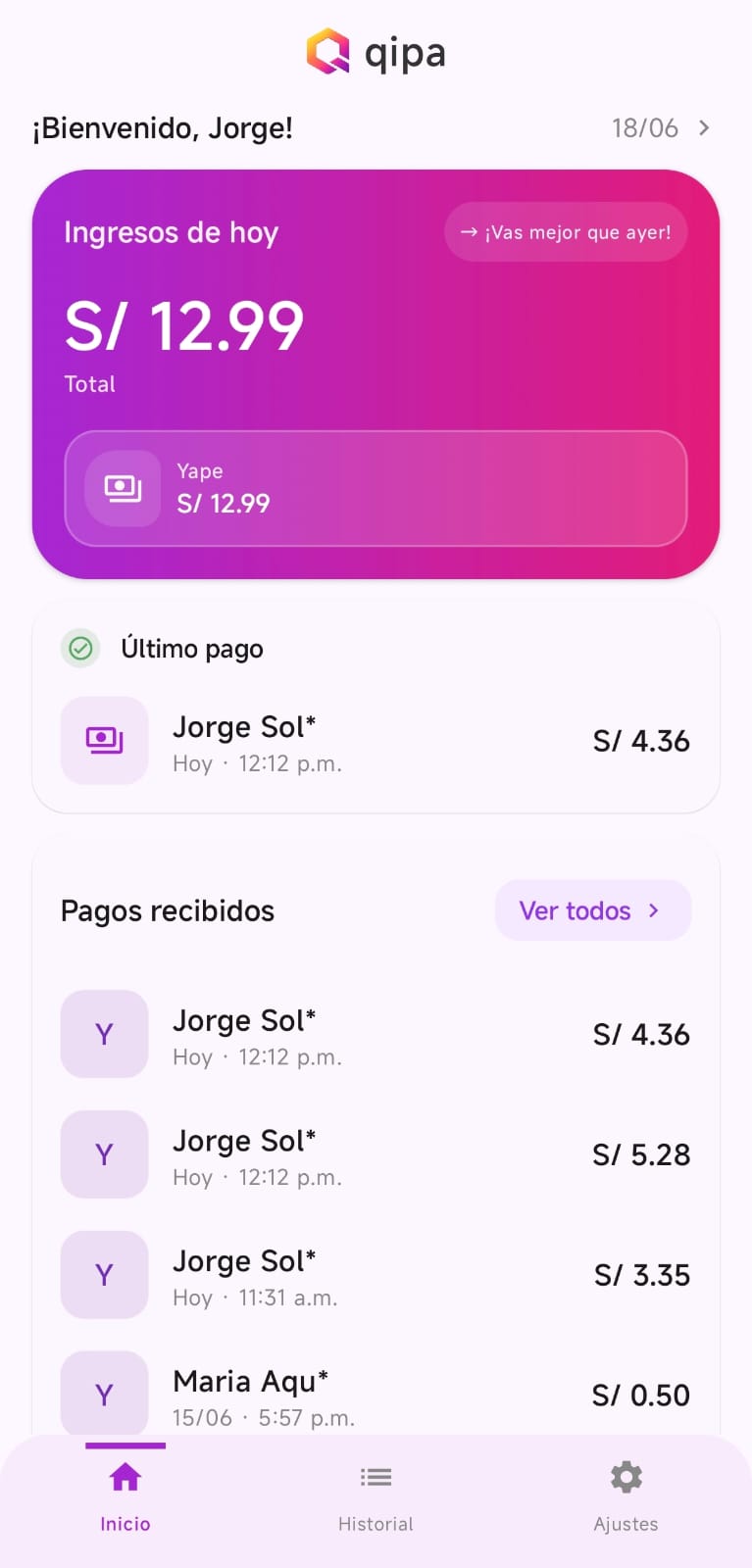Open the 18/06 date selector

pyautogui.click(x=661, y=128)
